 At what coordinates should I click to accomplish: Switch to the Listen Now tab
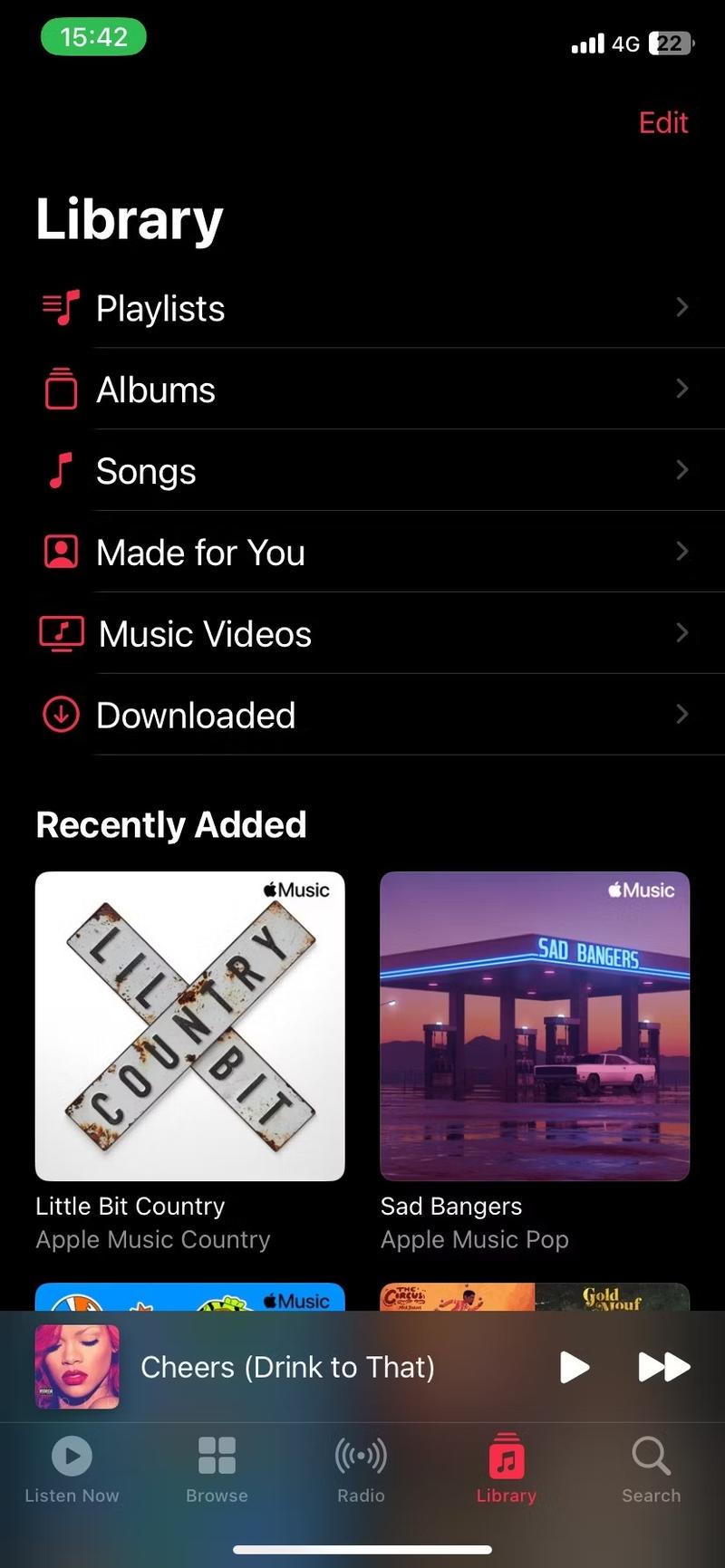72,1469
